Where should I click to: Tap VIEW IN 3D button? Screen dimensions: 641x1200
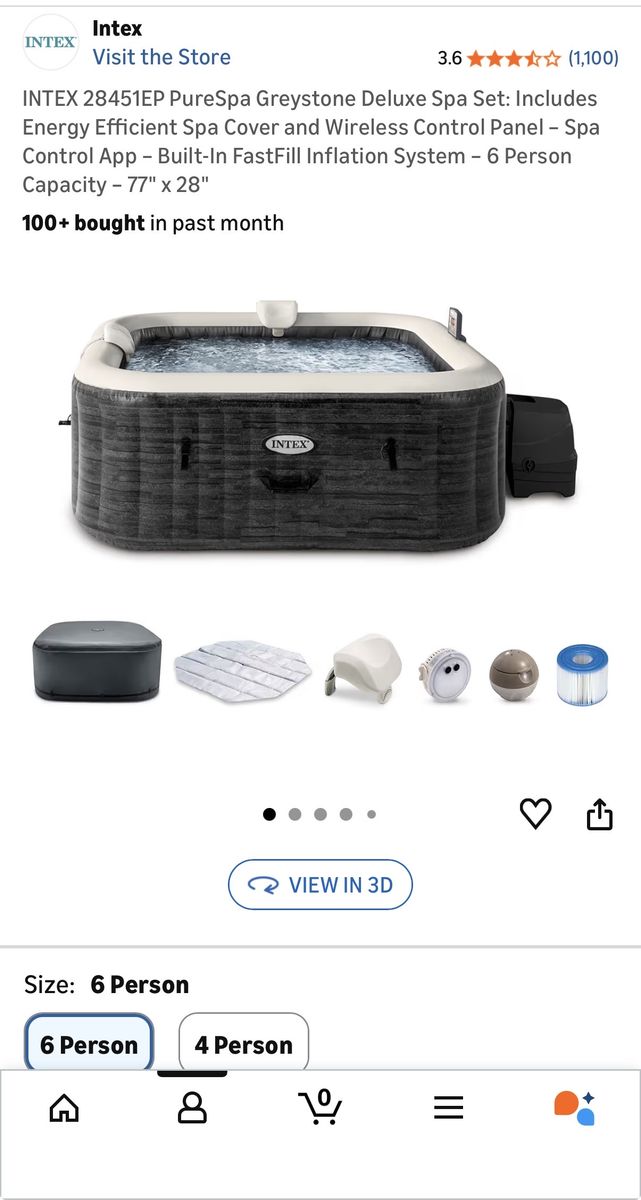[x=320, y=884]
